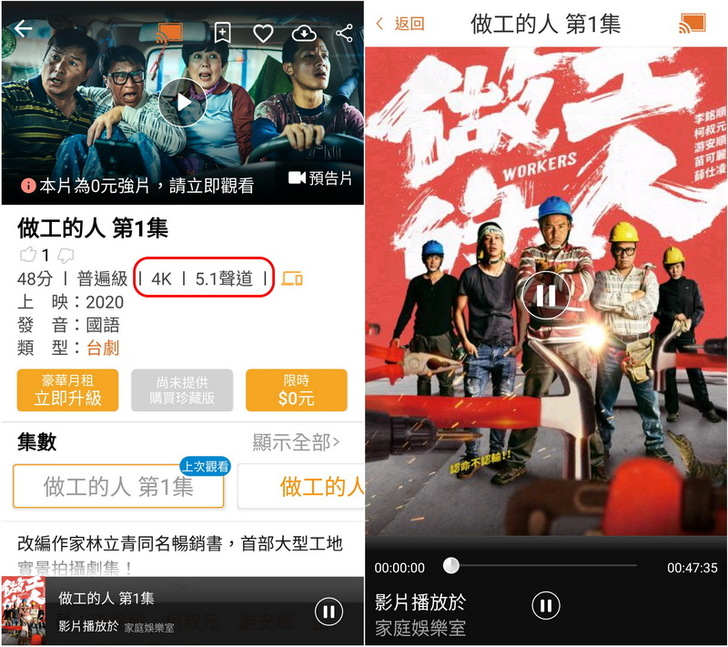The height and width of the screenshot is (647, 728).
Task: Add the show to the watchlist
Action: (222, 33)
